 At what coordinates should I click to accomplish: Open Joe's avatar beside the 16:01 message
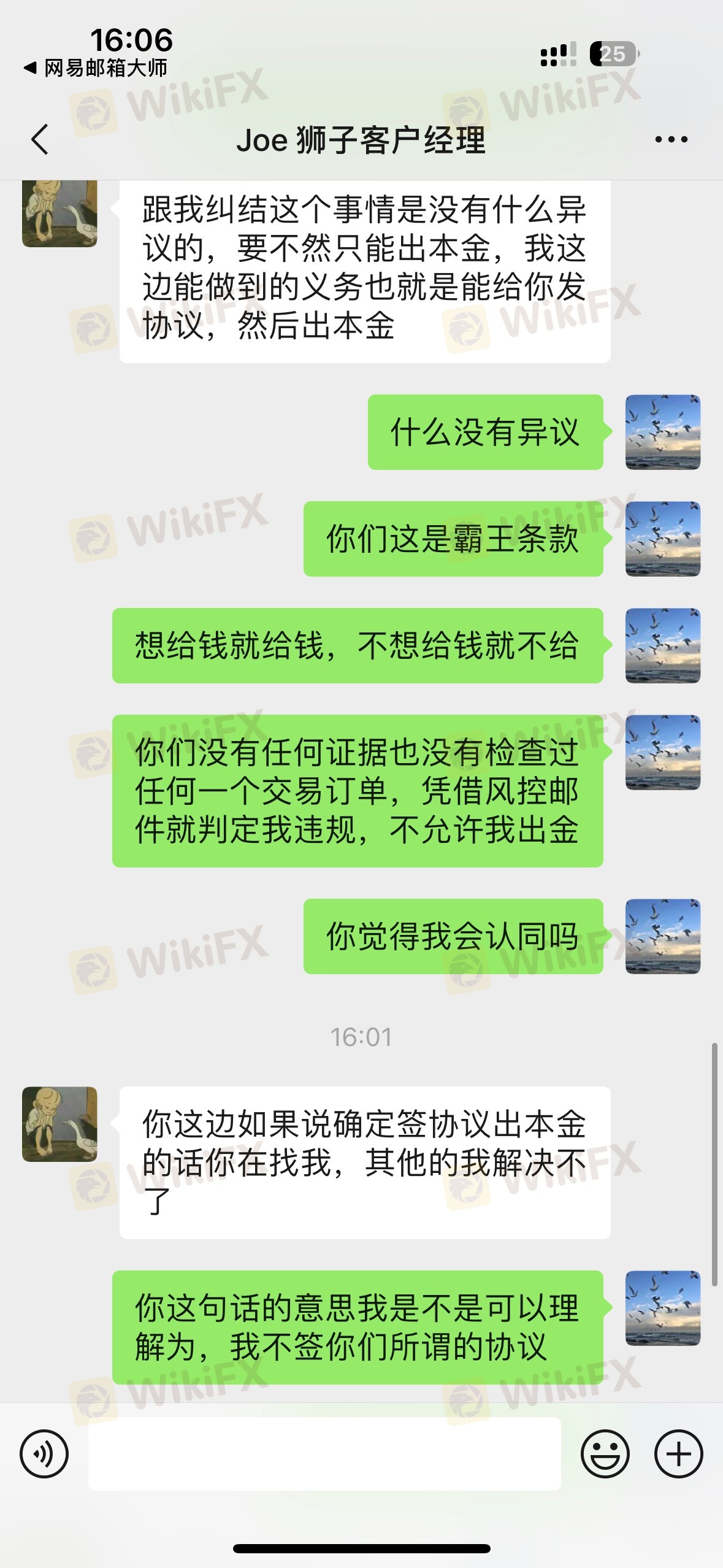coord(59,1124)
